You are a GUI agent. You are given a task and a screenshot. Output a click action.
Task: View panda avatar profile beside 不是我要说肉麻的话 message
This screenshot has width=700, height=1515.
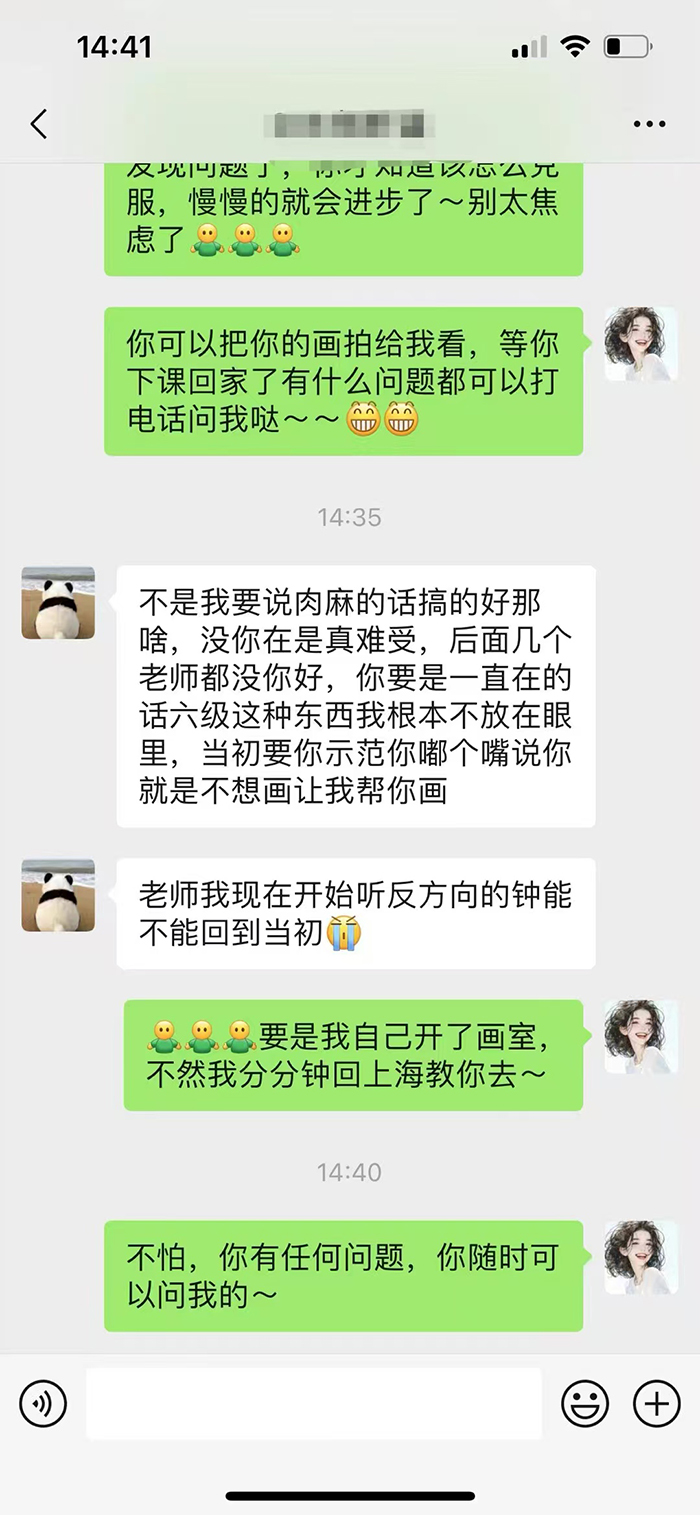[58, 603]
